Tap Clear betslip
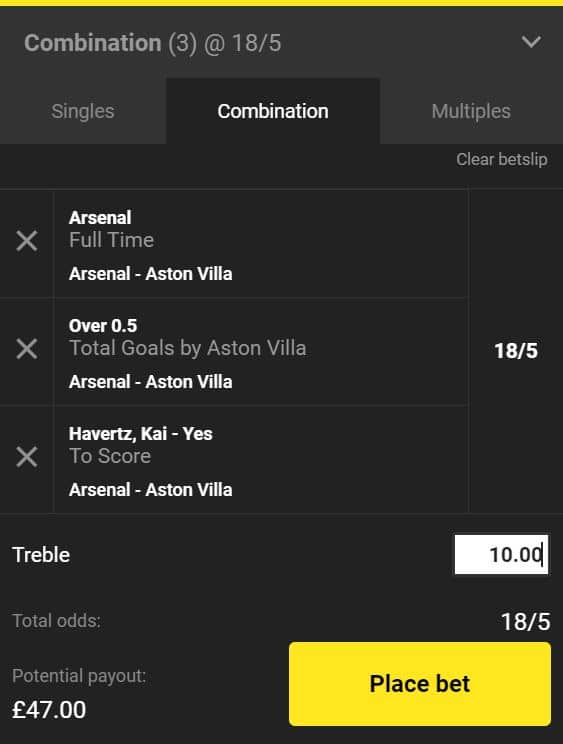Image resolution: width=563 pixels, height=744 pixels. click(x=501, y=159)
